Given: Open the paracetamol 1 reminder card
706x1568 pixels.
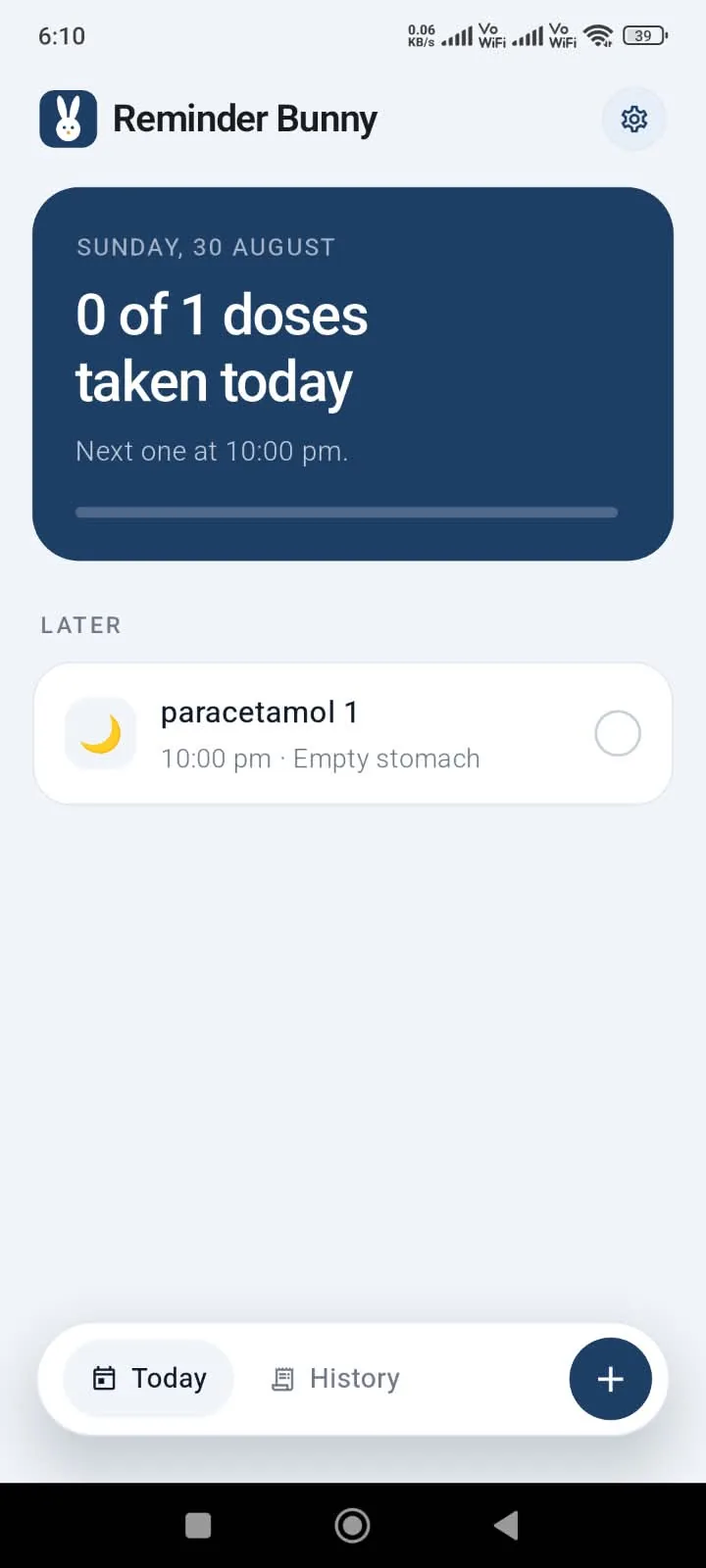Looking at the screenshot, I should coord(353,734).
